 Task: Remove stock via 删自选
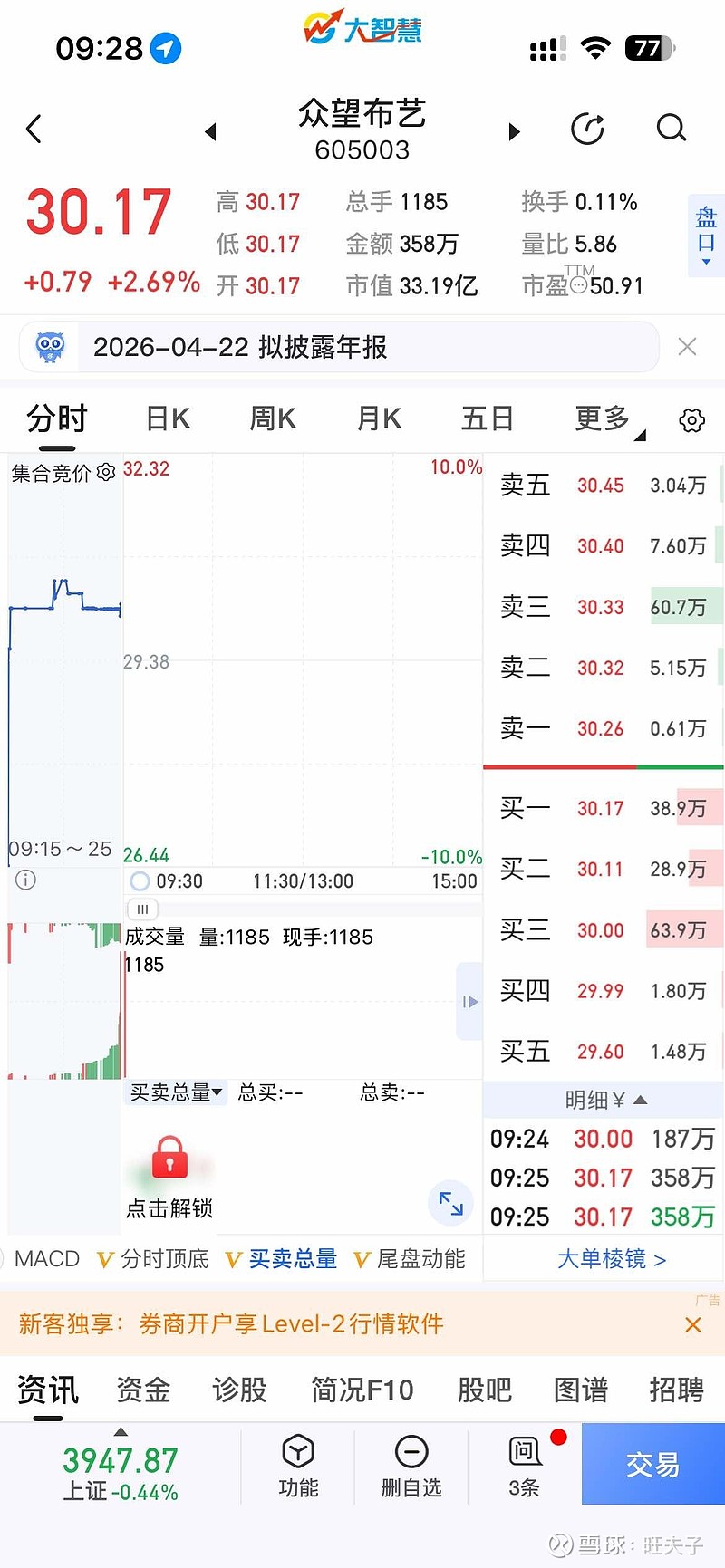[411, 1466]
